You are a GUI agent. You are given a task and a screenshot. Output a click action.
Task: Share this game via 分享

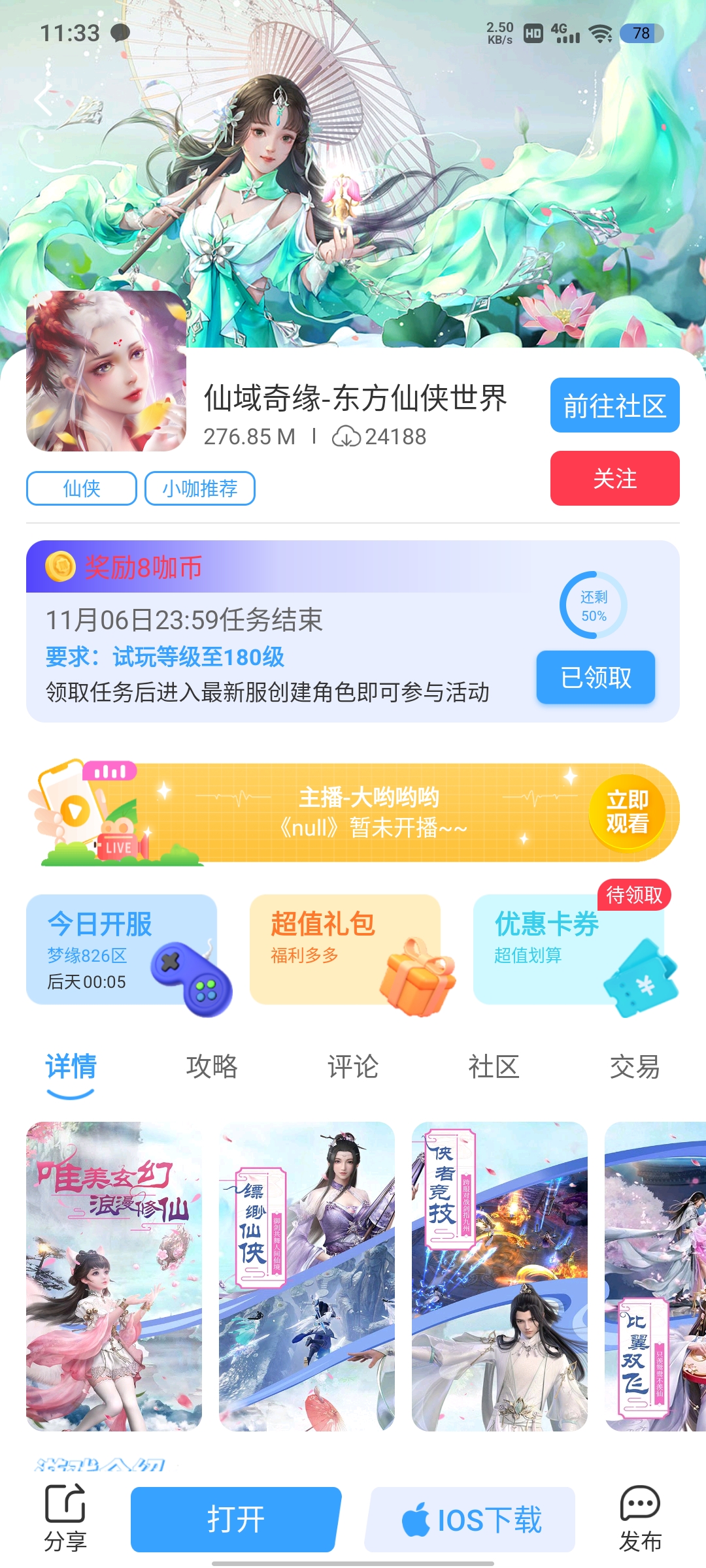pyautogui.click(x=65, y=1518)
